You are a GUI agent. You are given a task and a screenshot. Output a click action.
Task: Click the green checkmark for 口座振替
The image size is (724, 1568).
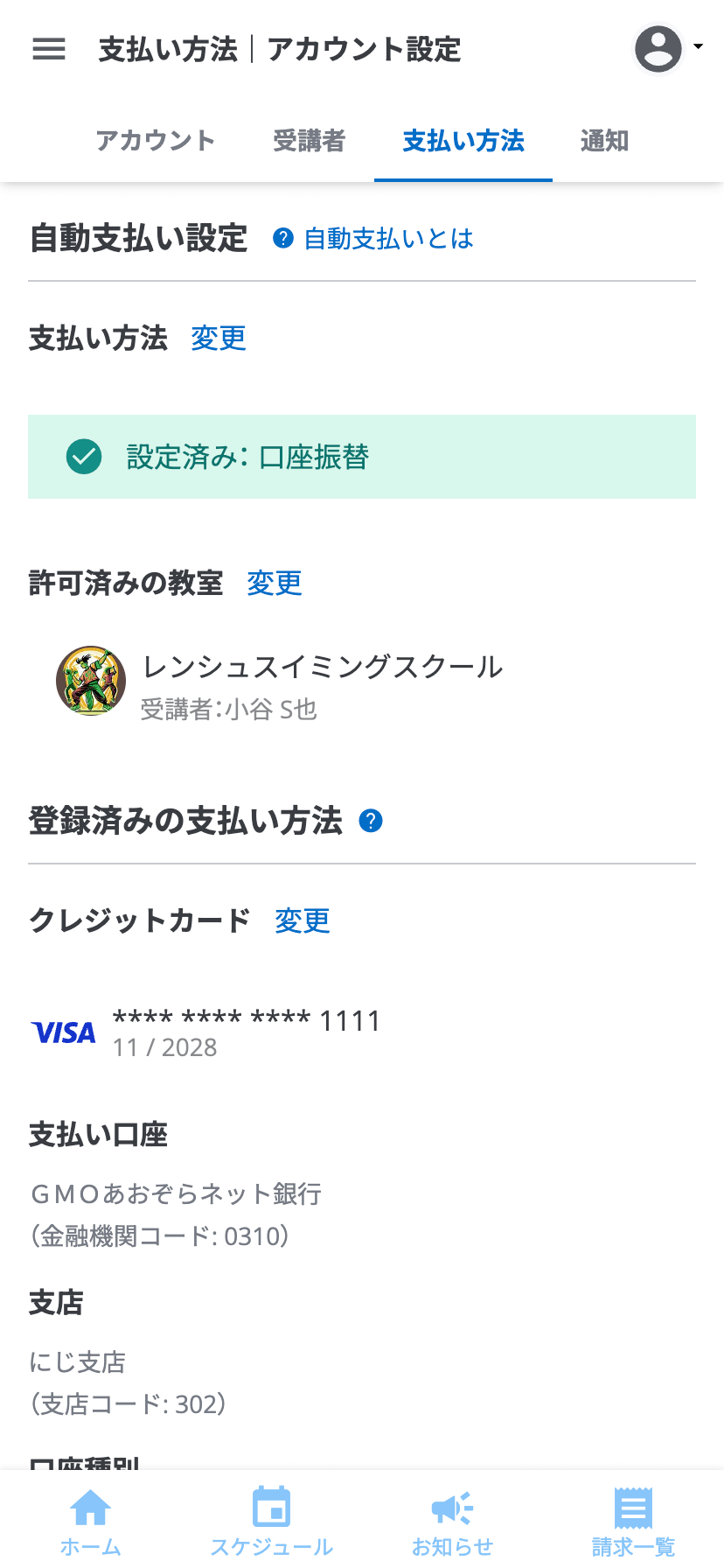pos(83,456)
